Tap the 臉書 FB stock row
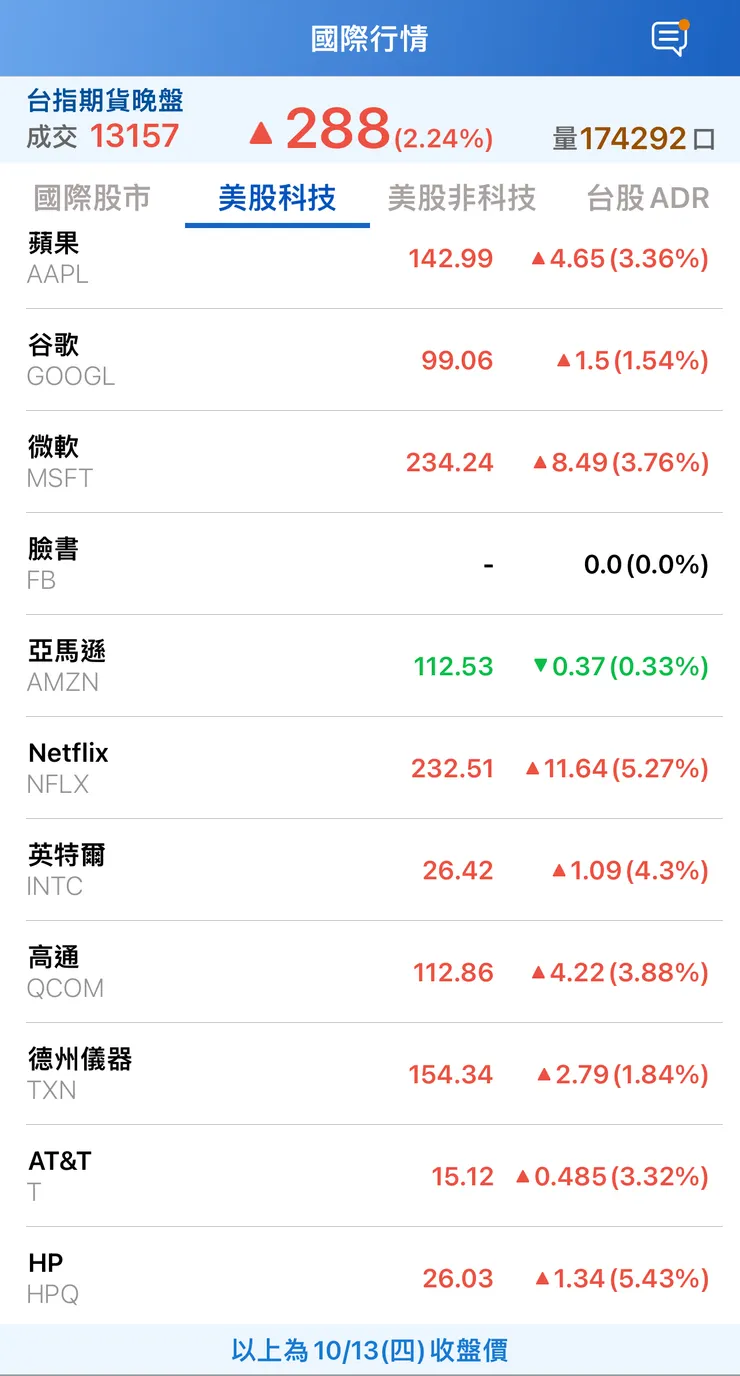The height and width of the screenshot is (1376, 740). point(370,565)
